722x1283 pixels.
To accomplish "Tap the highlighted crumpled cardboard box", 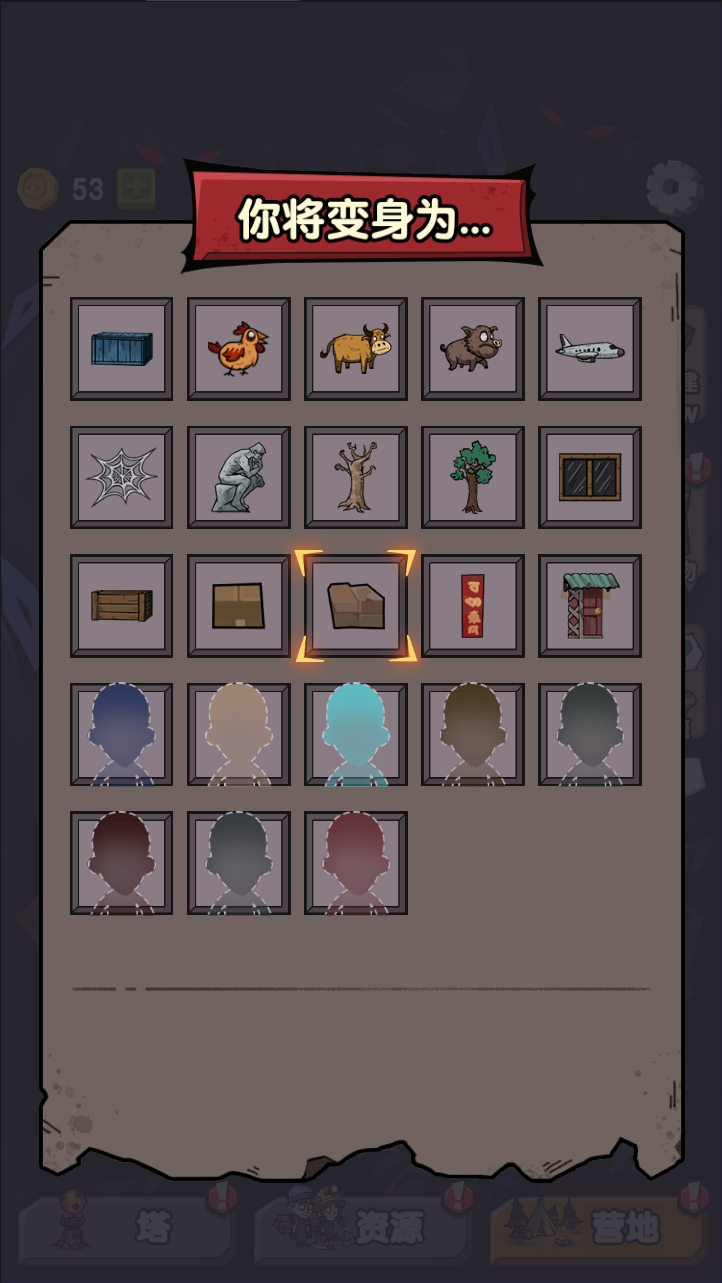I will click(x=355, y=605).
